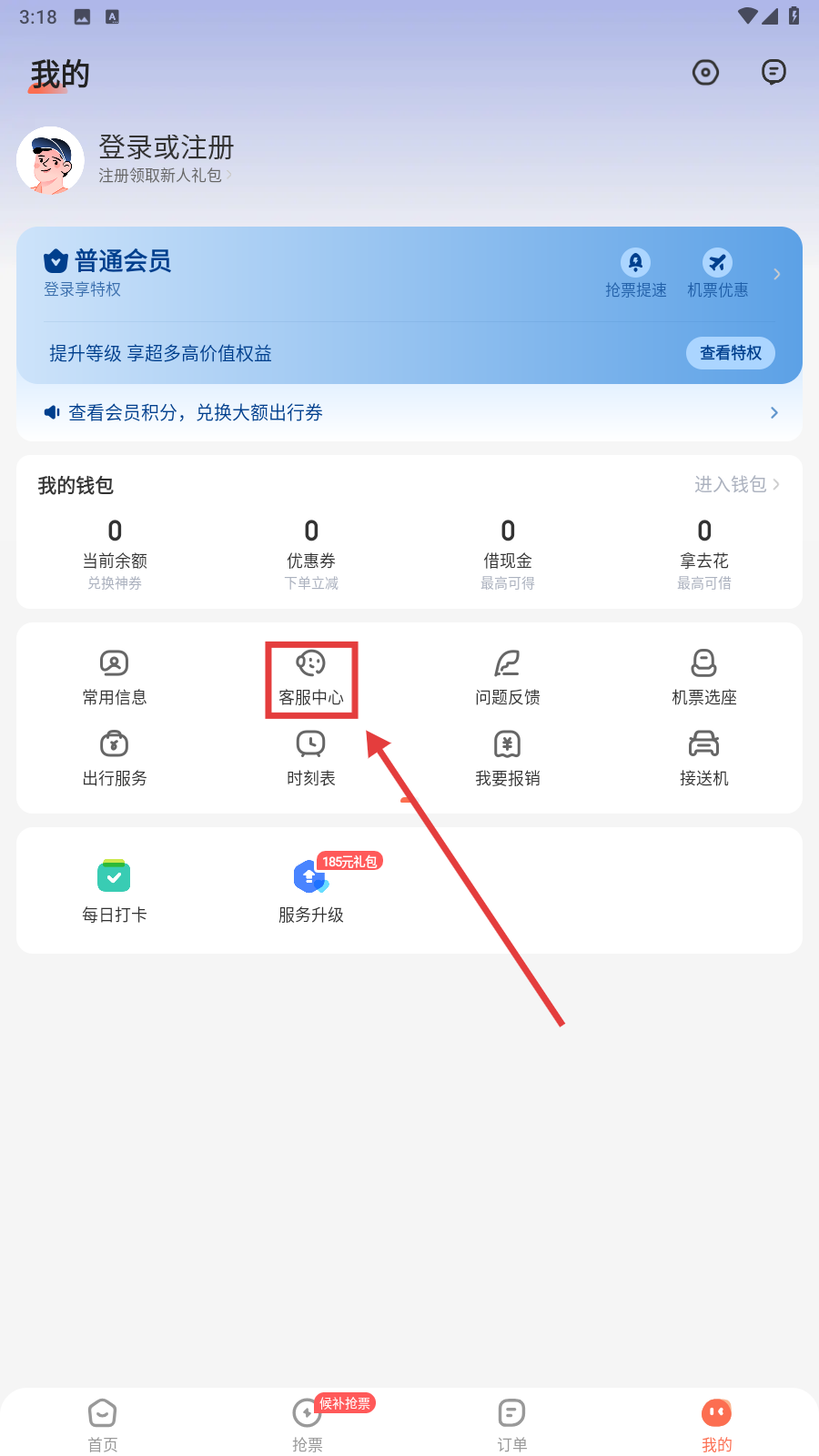
Task: Open 常用信息
Action: tap(115, 678)
